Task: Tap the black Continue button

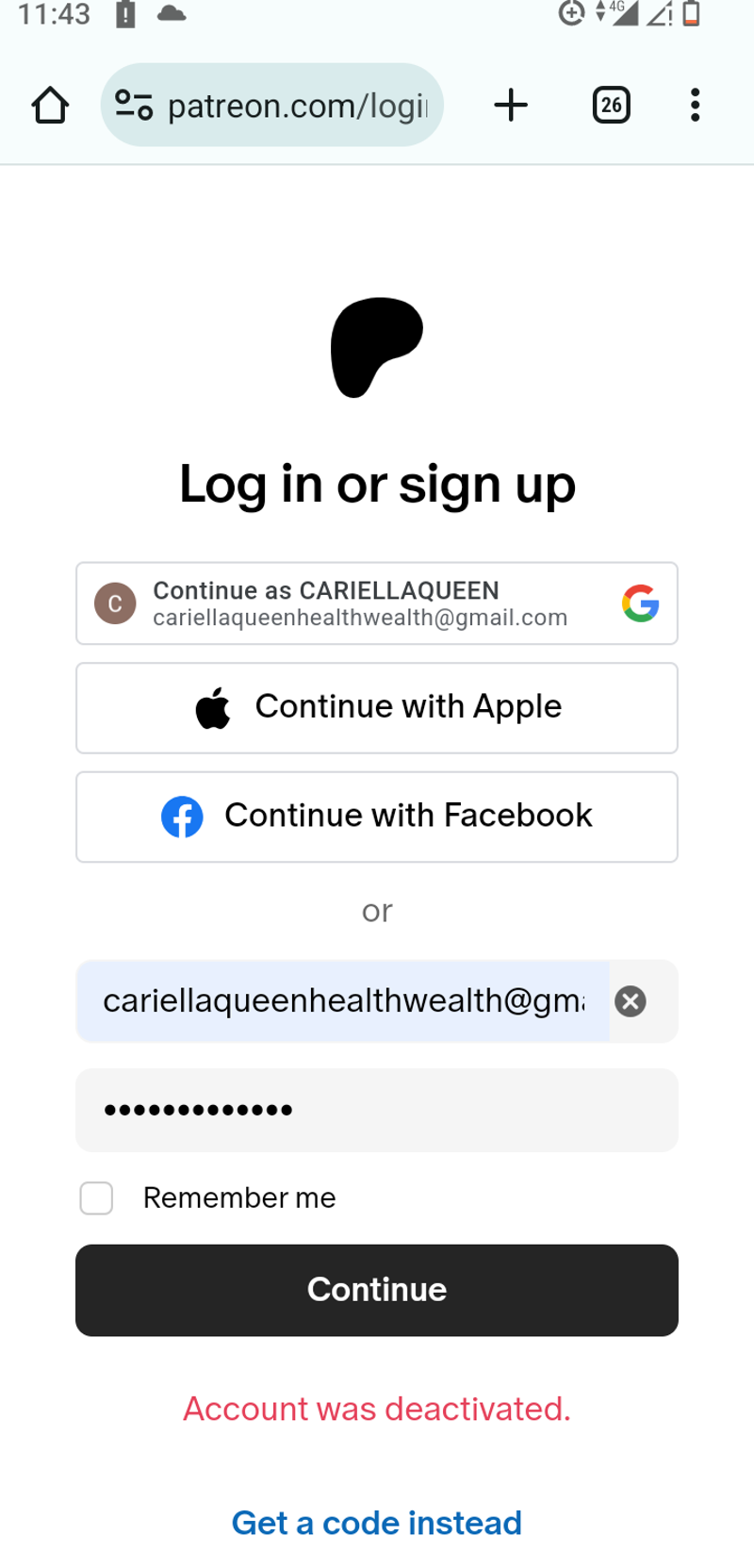Action: (377, 1290)
